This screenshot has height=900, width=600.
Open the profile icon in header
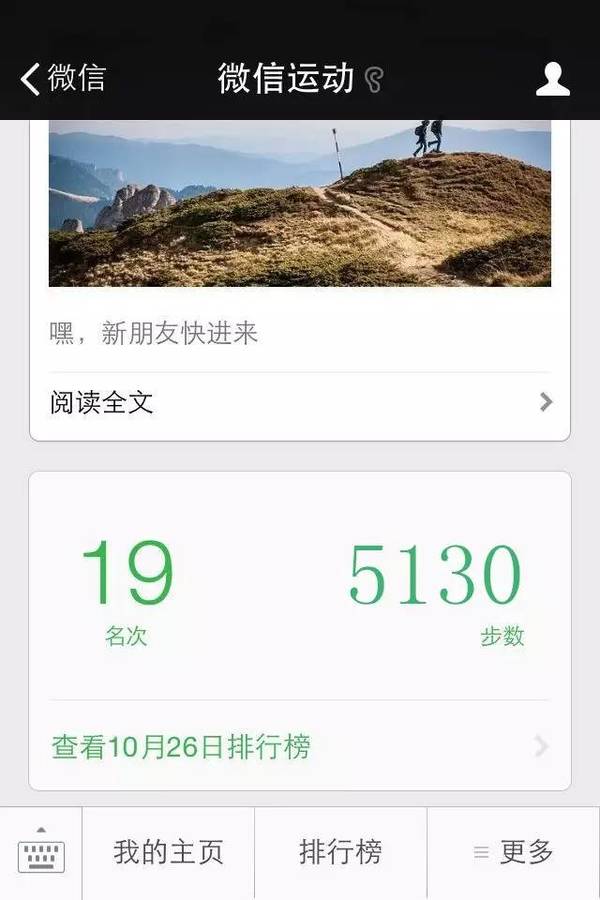coord(552,79)
